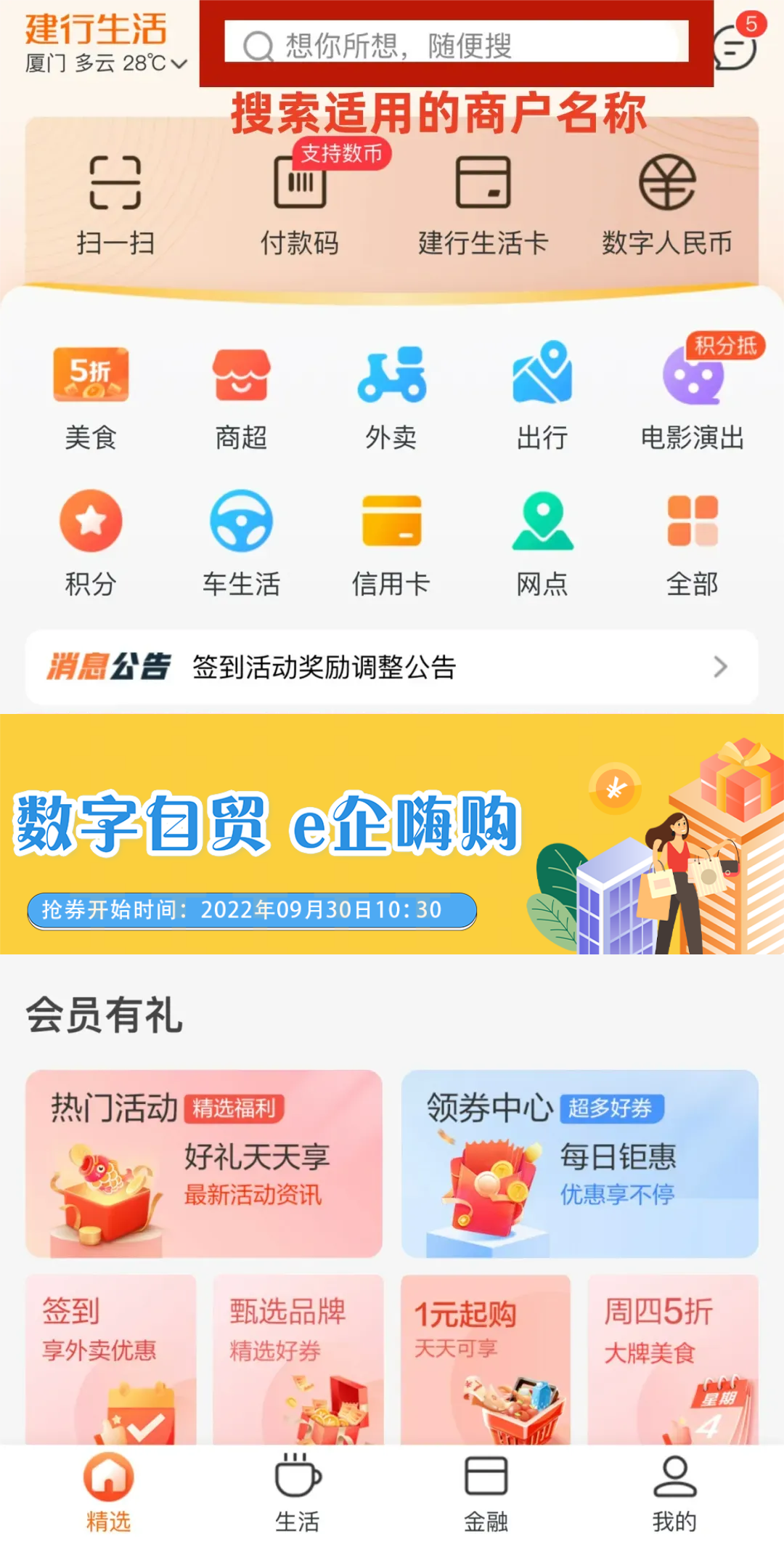Open the 周四5折 大牌美食 card

pyautogui.click(x=672, y=1358)
